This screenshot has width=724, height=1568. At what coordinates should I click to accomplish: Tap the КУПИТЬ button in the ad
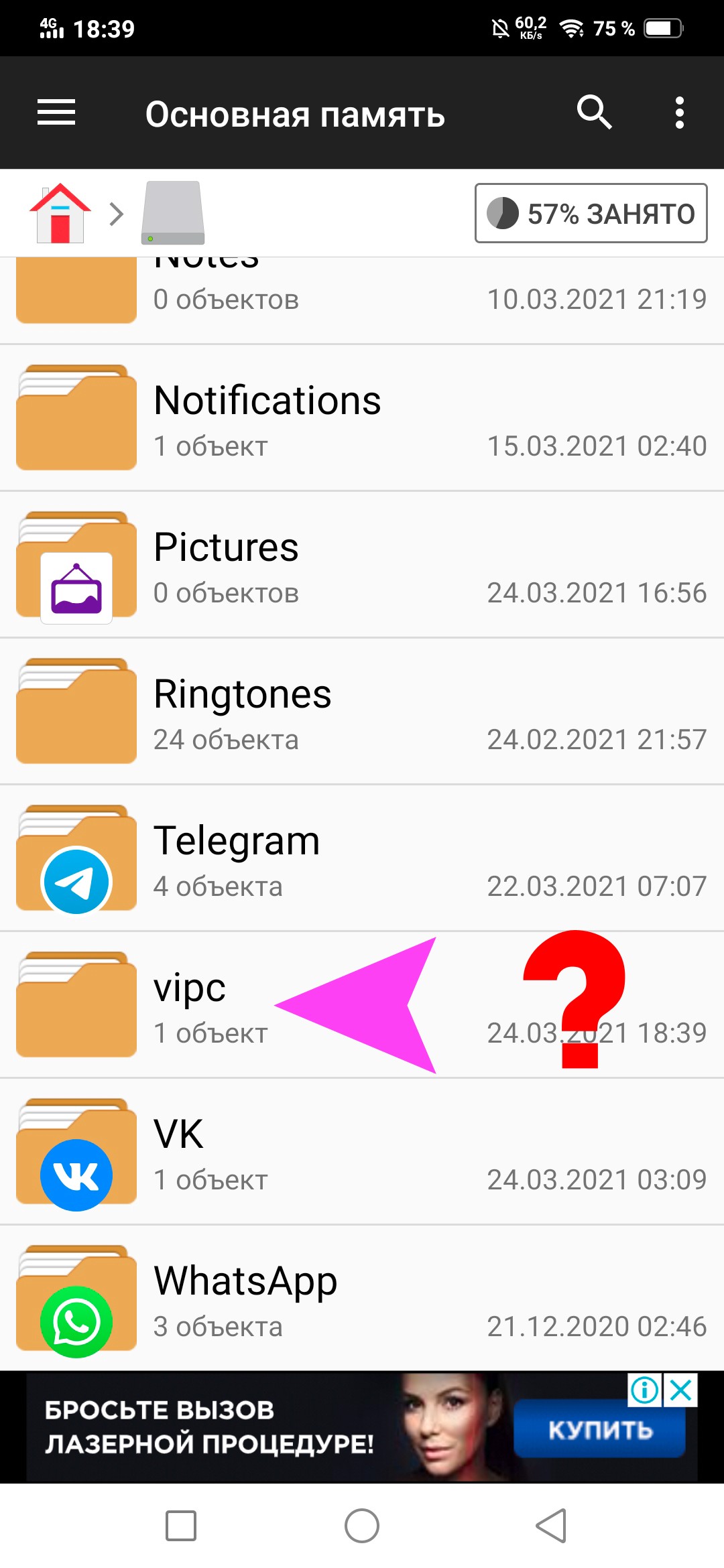[599, 1431]
